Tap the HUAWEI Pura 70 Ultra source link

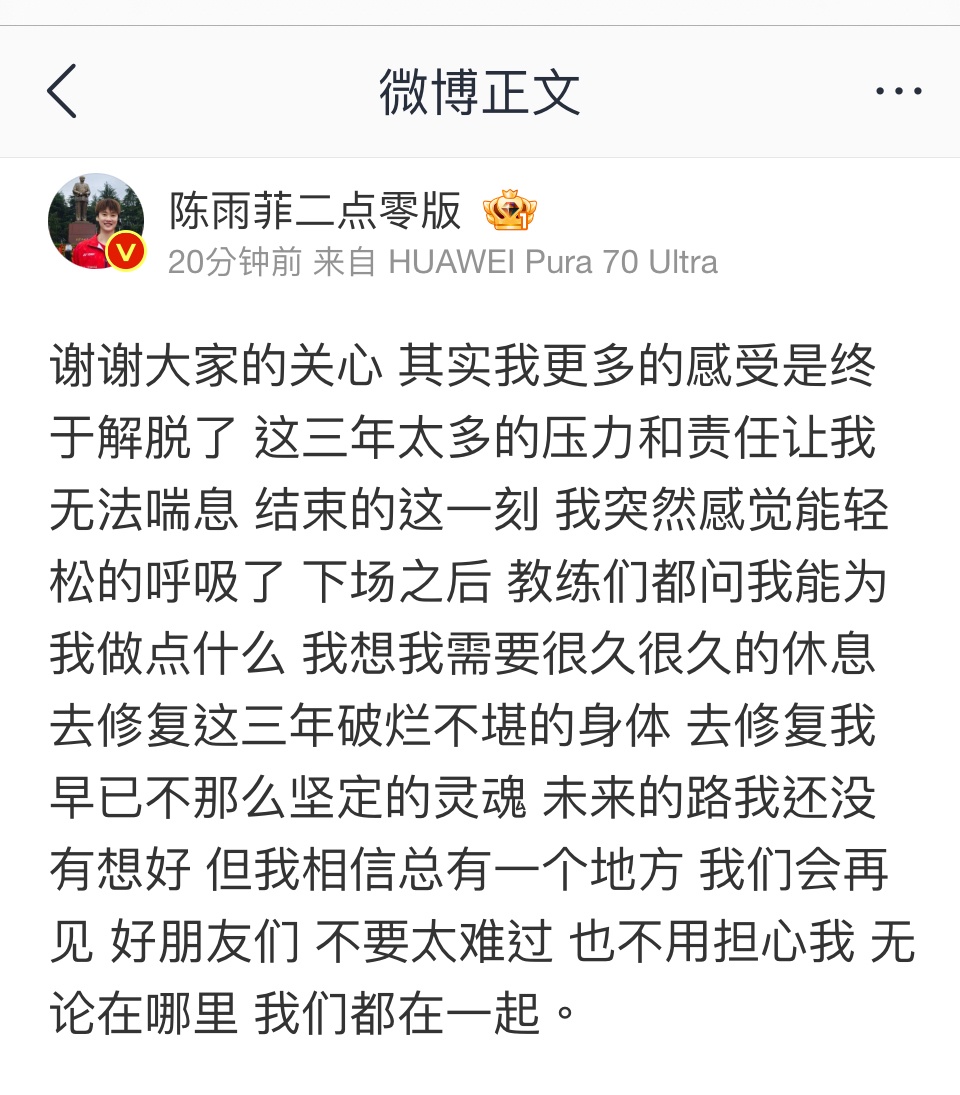pyautogui.click(x=552, y=262)
